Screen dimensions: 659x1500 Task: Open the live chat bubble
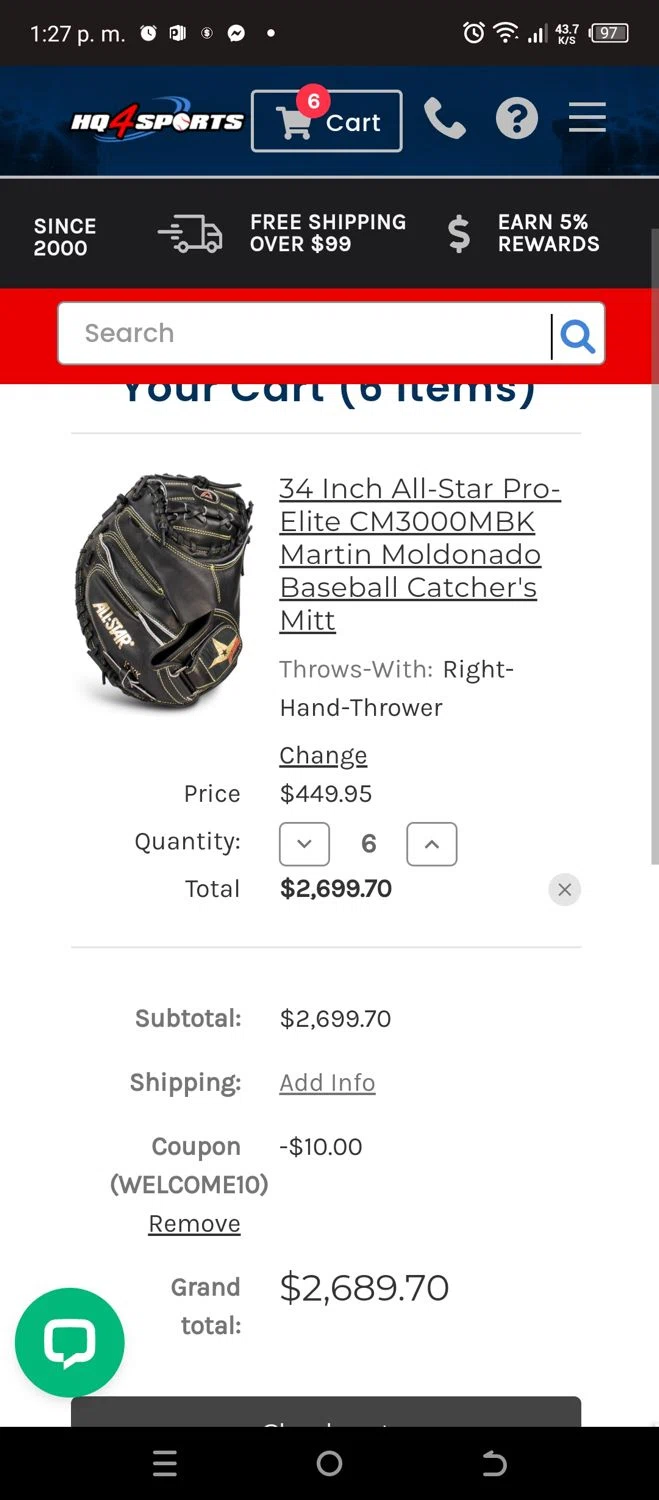coord(70,1343)
